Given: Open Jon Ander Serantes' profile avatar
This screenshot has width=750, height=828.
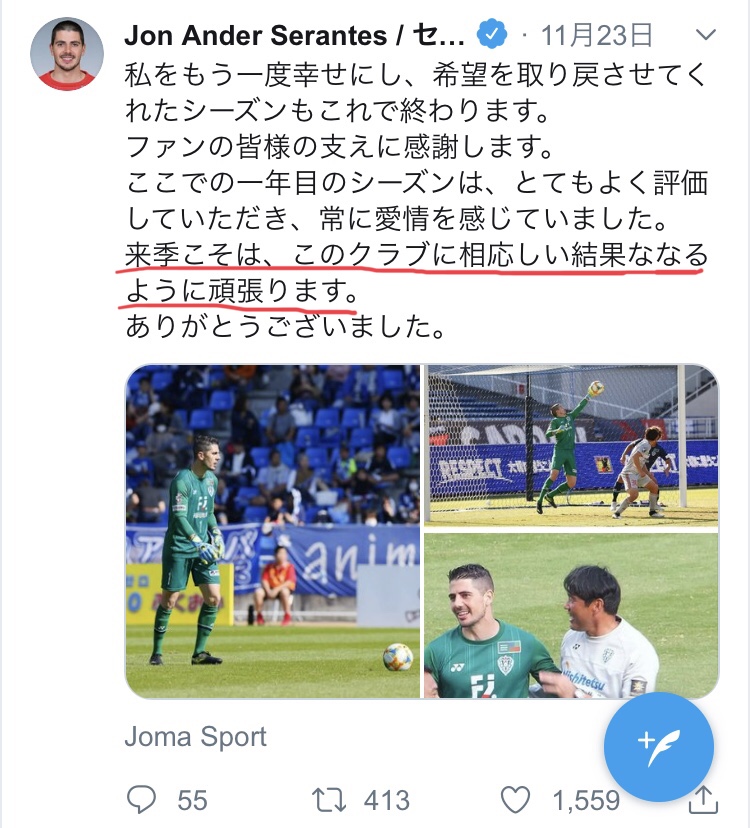Looking at the screenshot, I should point(67,52).
